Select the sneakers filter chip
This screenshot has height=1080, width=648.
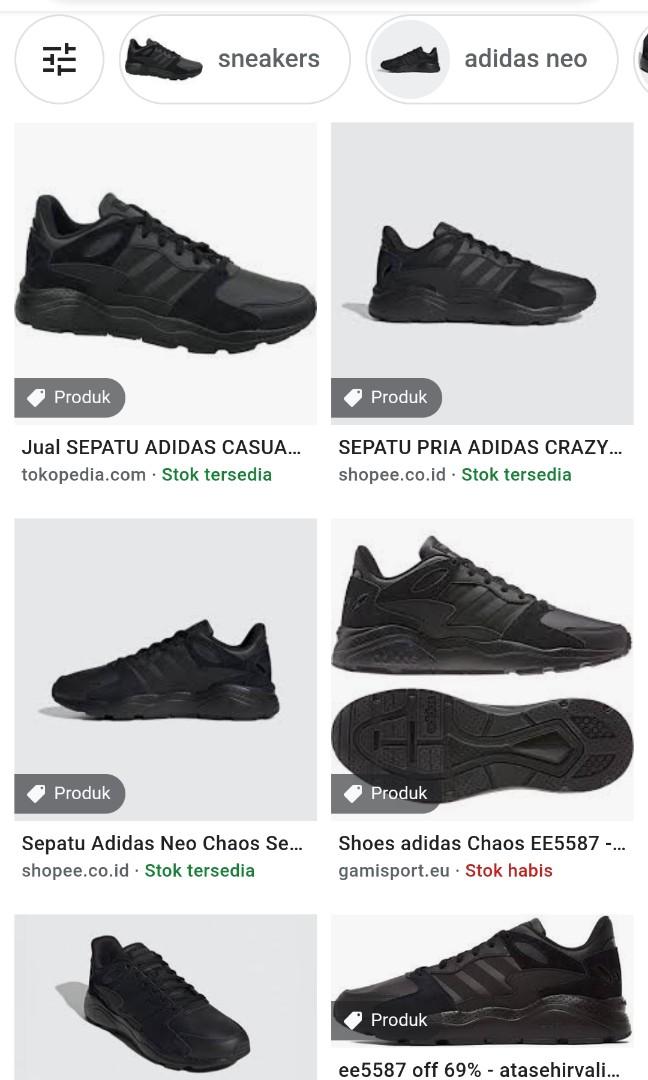[235, 60]
